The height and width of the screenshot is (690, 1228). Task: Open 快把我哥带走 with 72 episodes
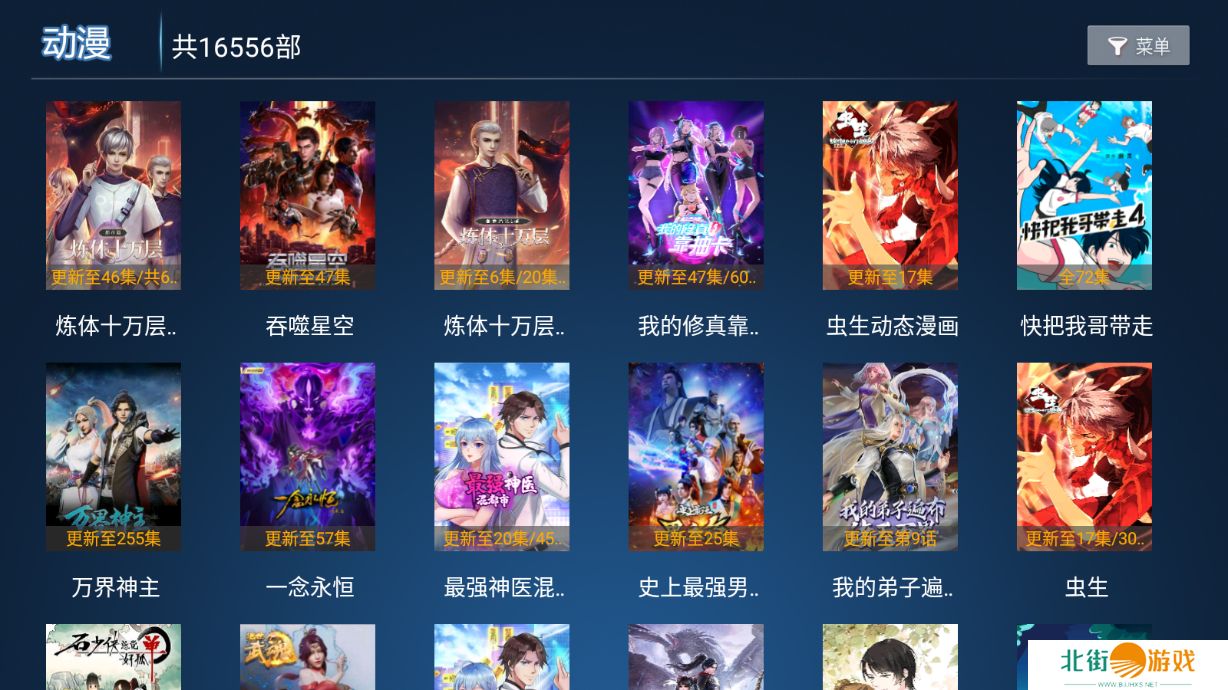coord(1084,195)
